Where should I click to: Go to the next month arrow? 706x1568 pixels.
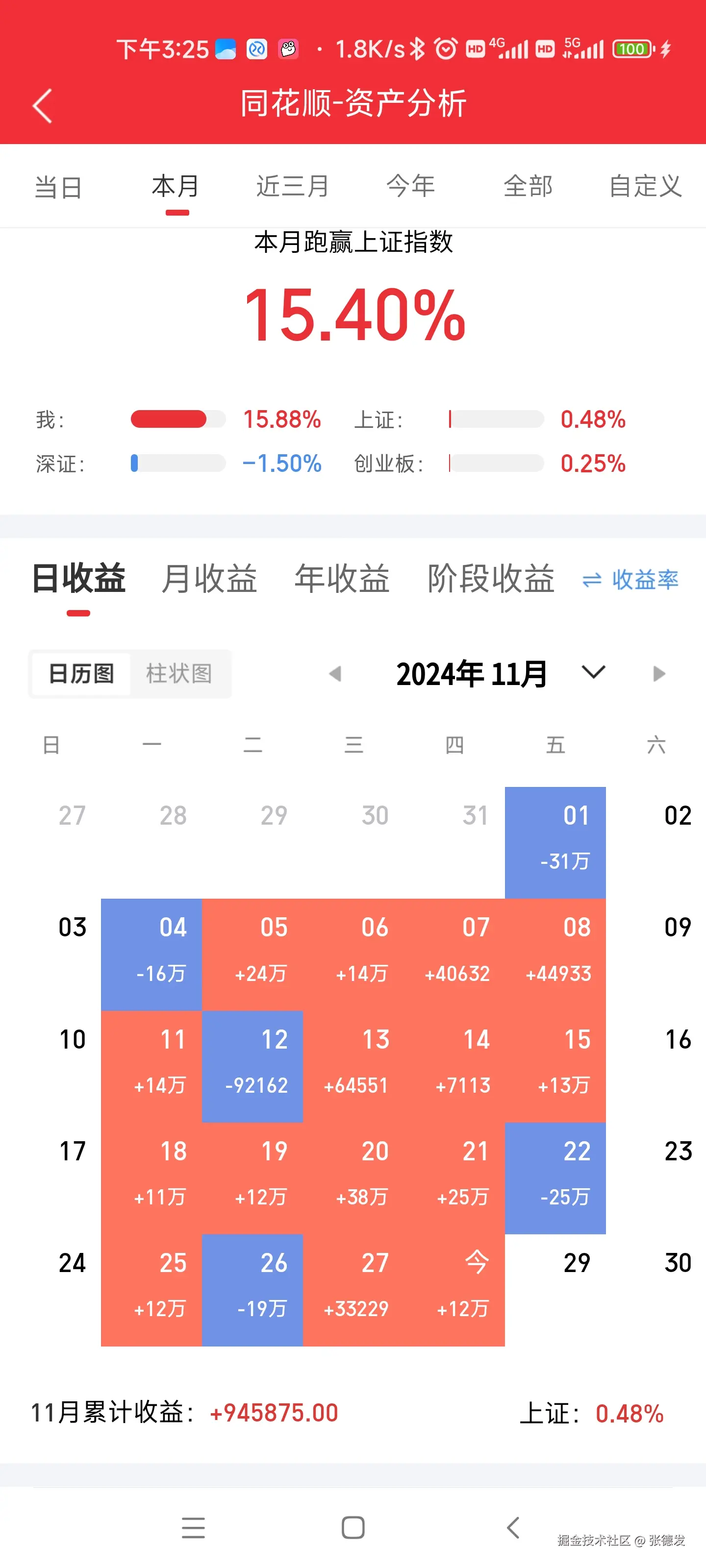tap(658, 673)
